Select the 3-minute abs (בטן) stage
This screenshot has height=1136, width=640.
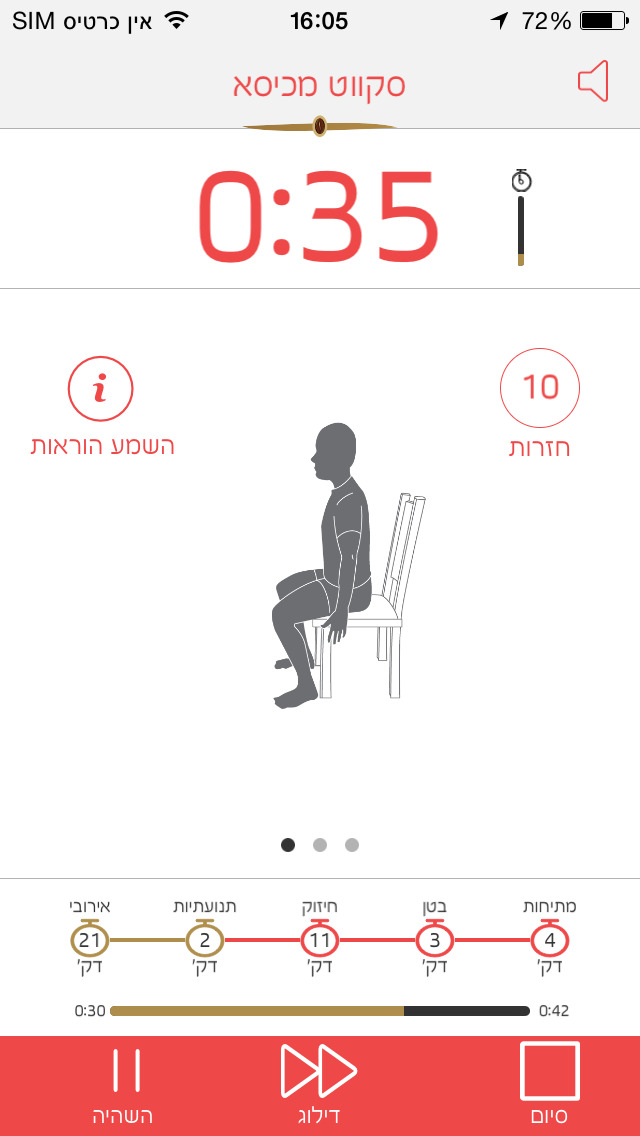click(435, 941)
